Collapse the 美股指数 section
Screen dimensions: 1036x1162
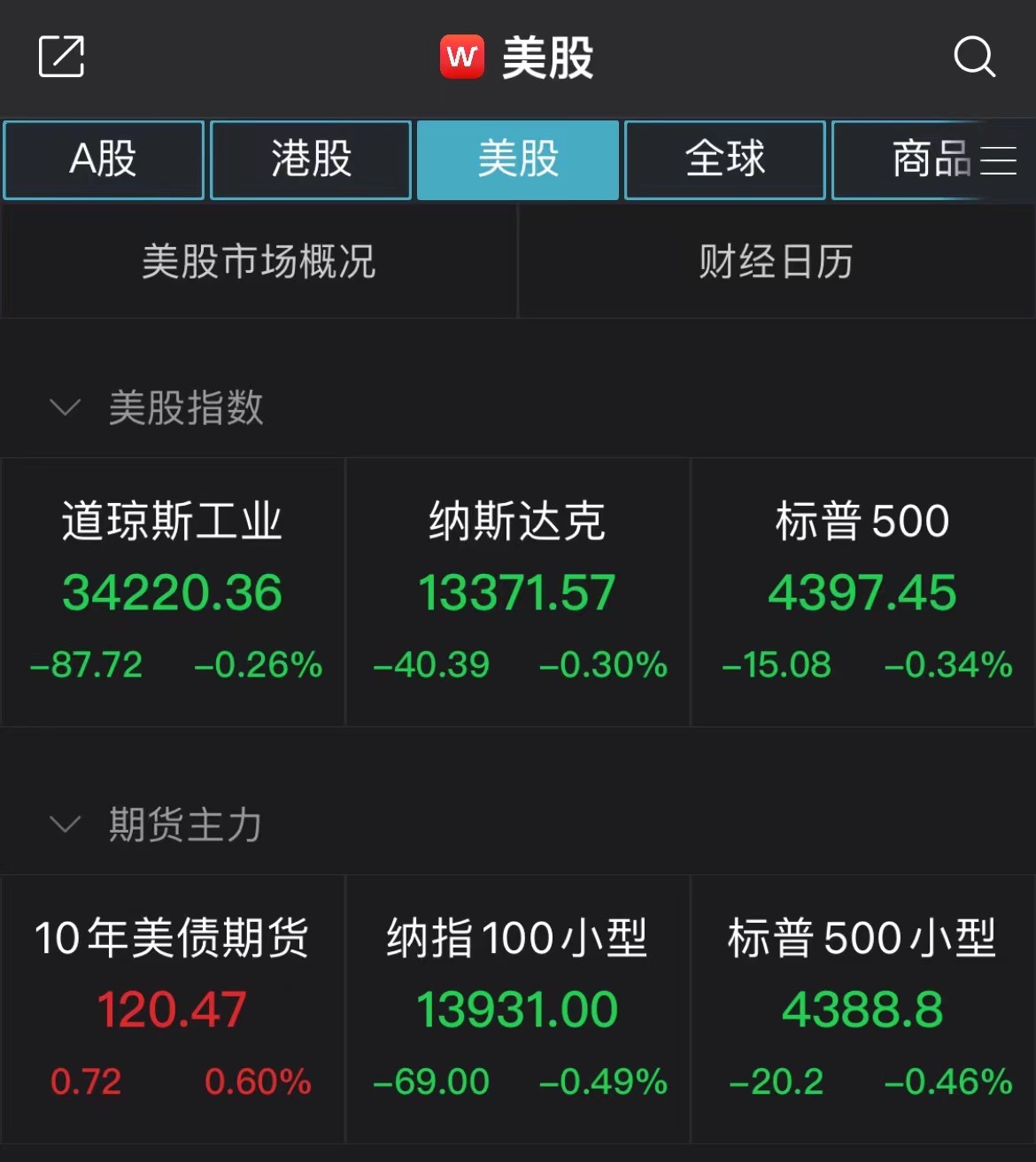pos(66,407)
